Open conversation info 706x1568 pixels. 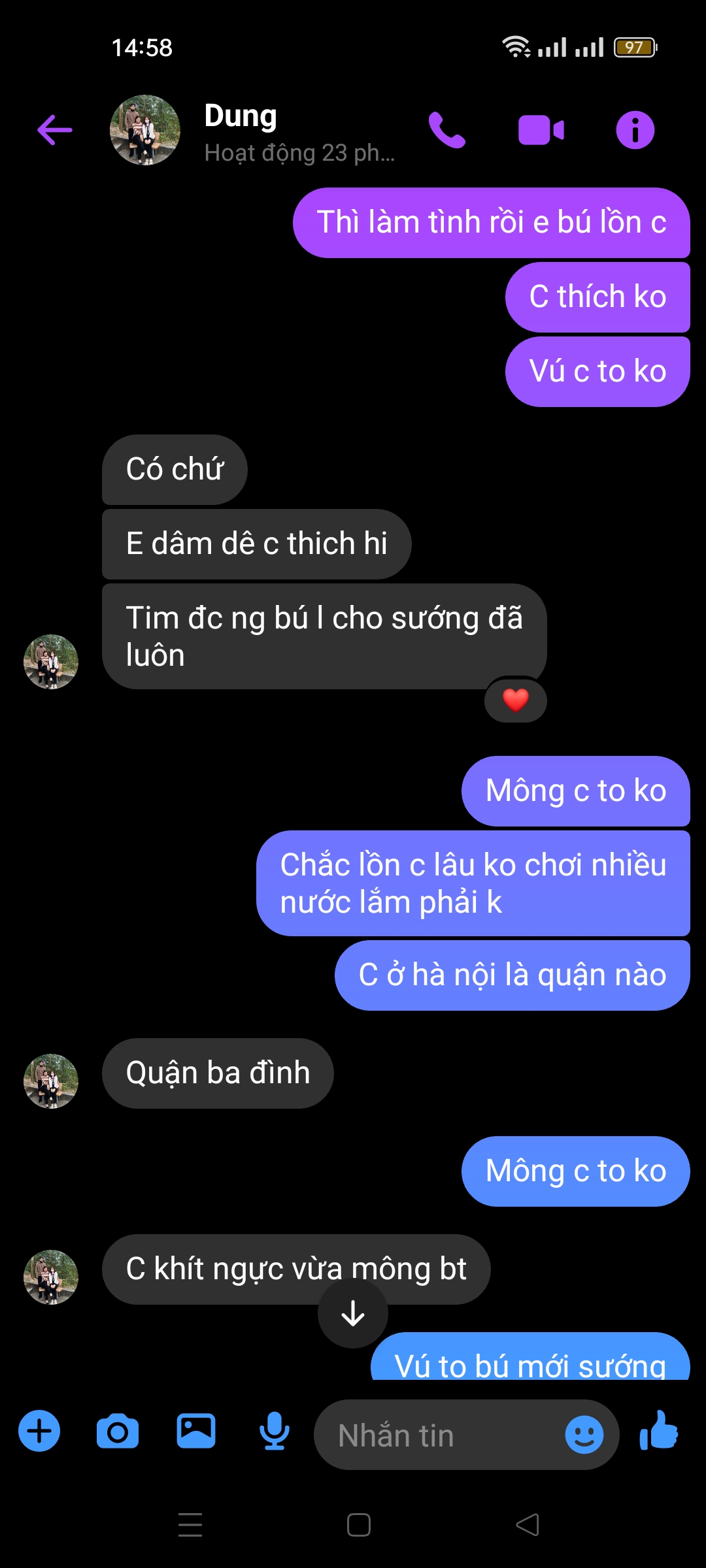(x=635, y=129)
